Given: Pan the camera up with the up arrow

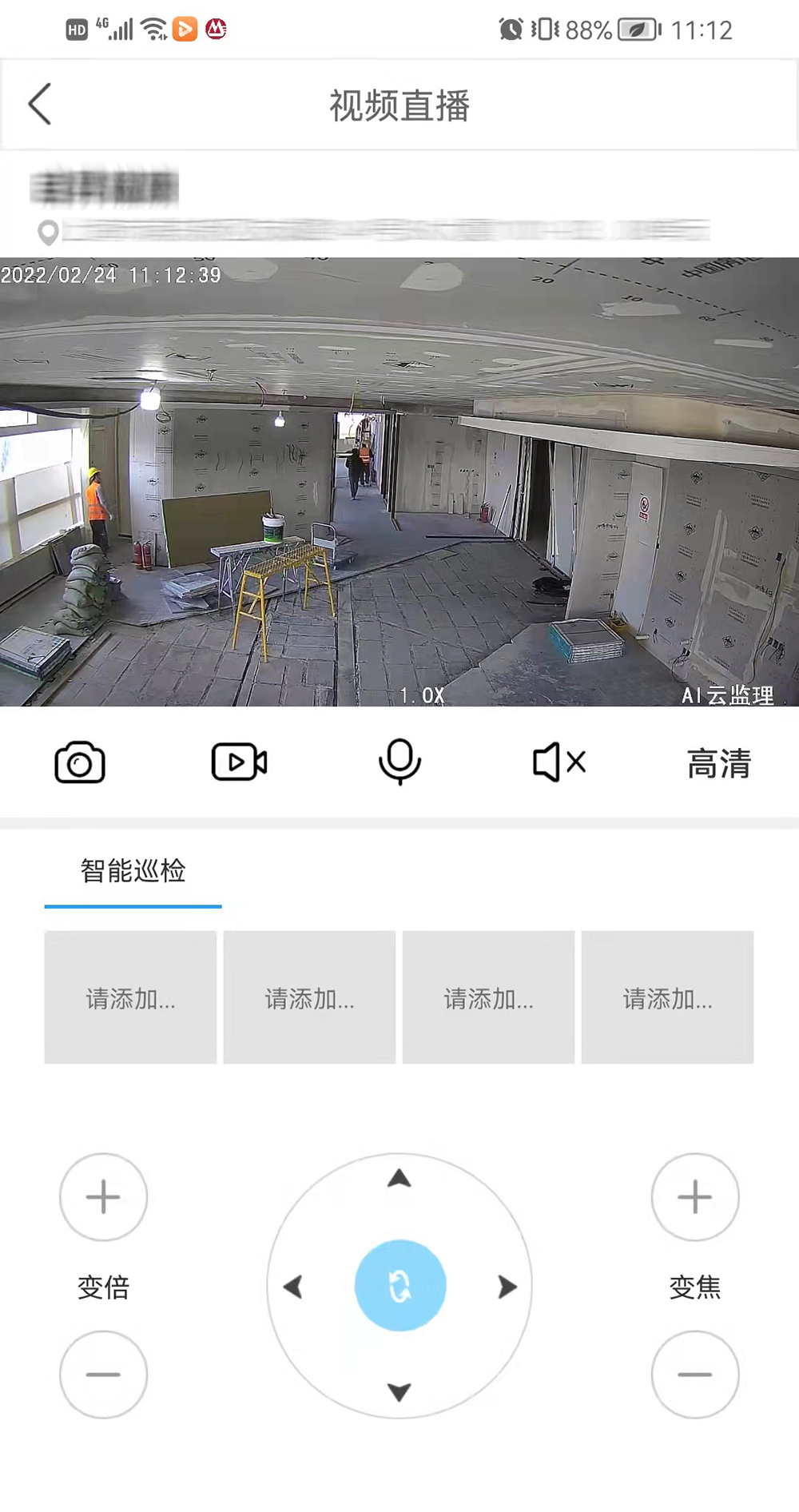Looking at the screenshot, I should pyautogui.click(x=399, y=1179).
